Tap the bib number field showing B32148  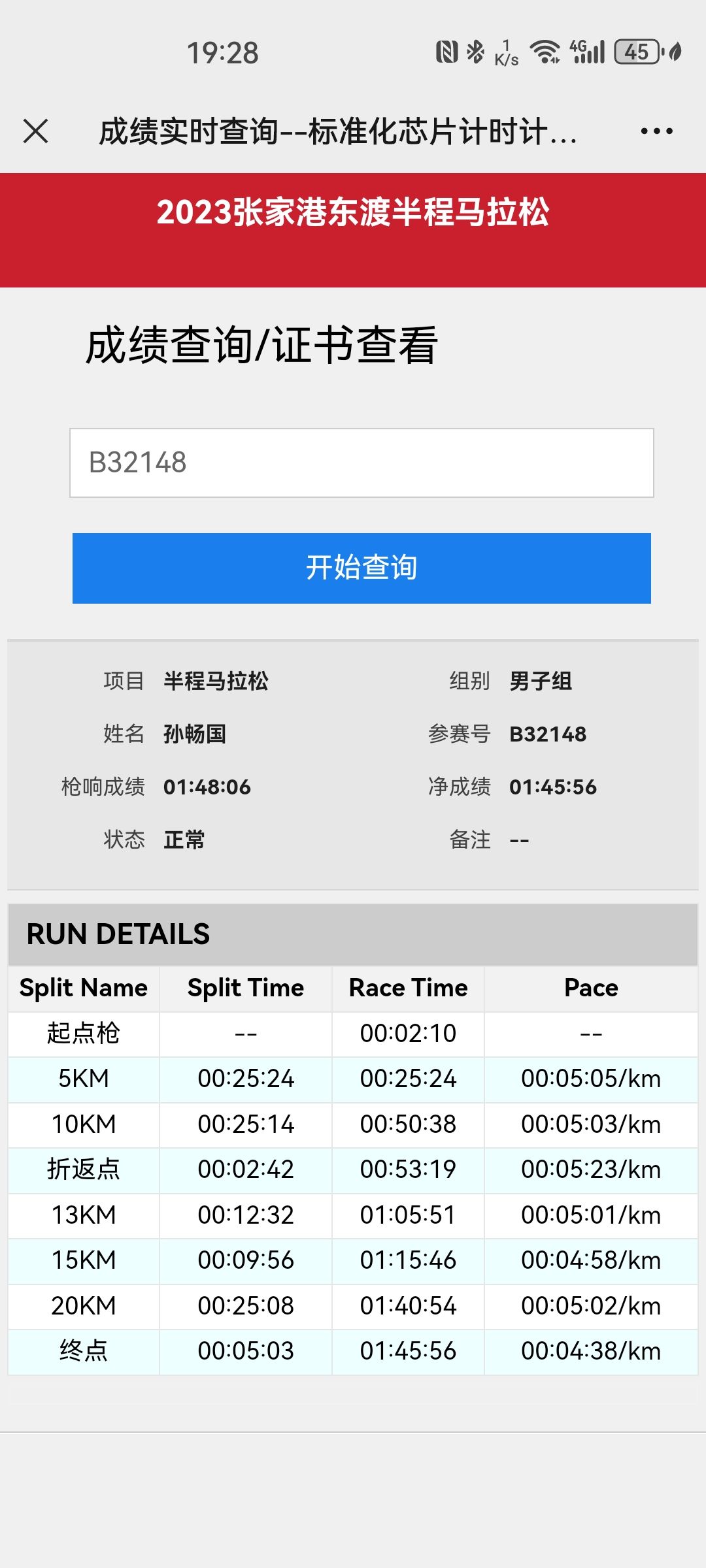pos(361,463)
